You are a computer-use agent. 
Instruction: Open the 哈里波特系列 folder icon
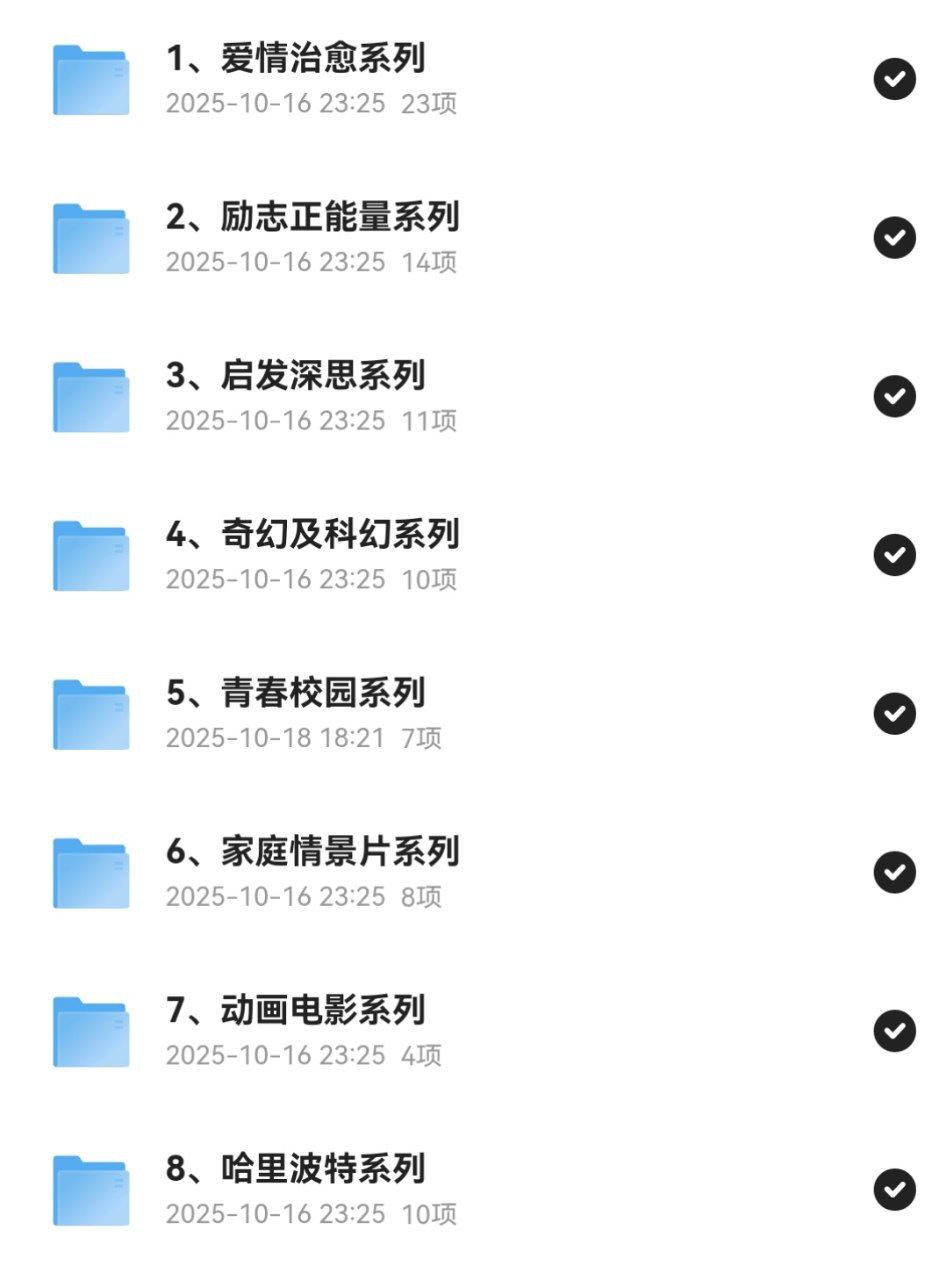[91, 1188]
